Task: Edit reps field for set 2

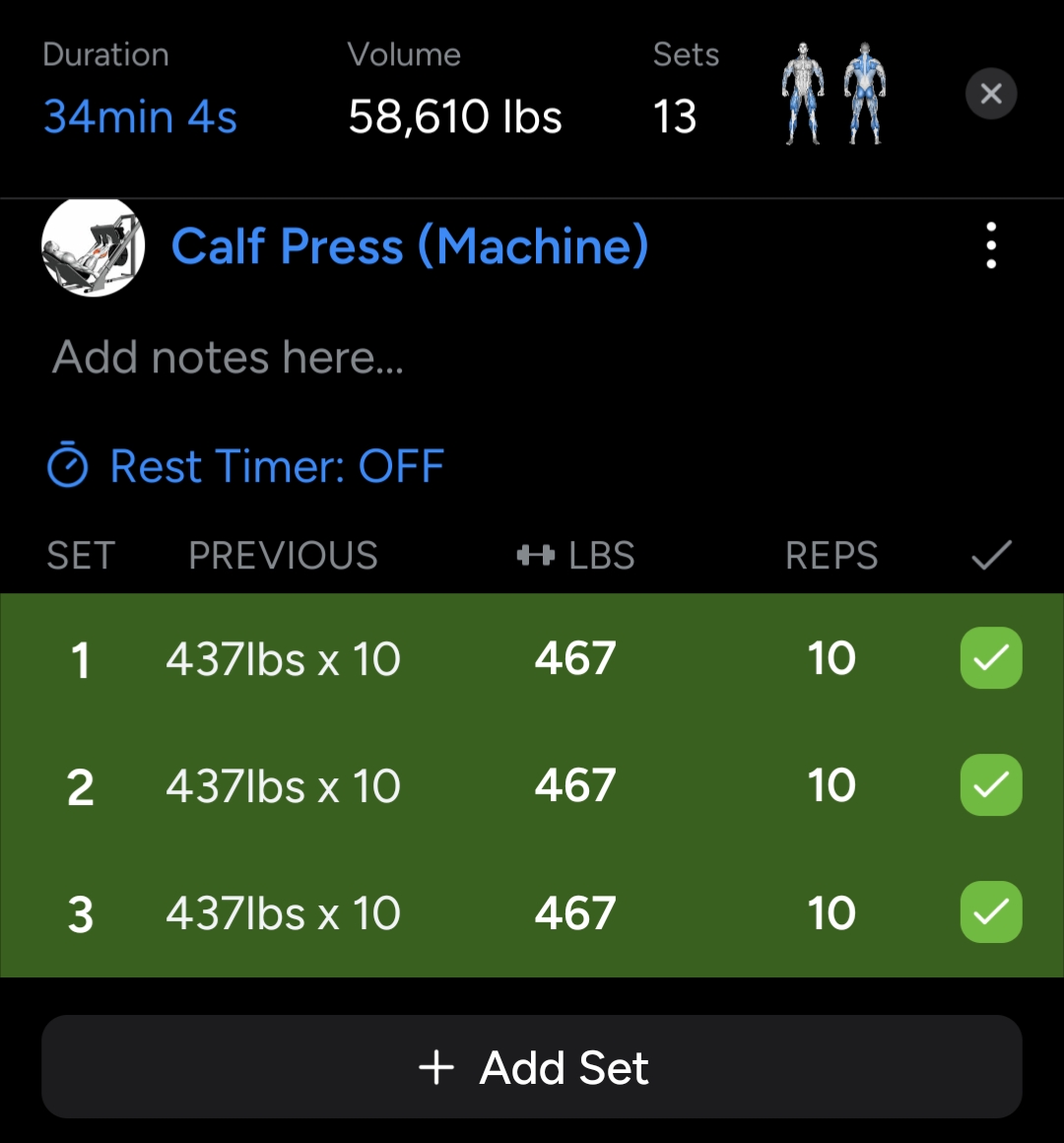Action: point(831,785)
